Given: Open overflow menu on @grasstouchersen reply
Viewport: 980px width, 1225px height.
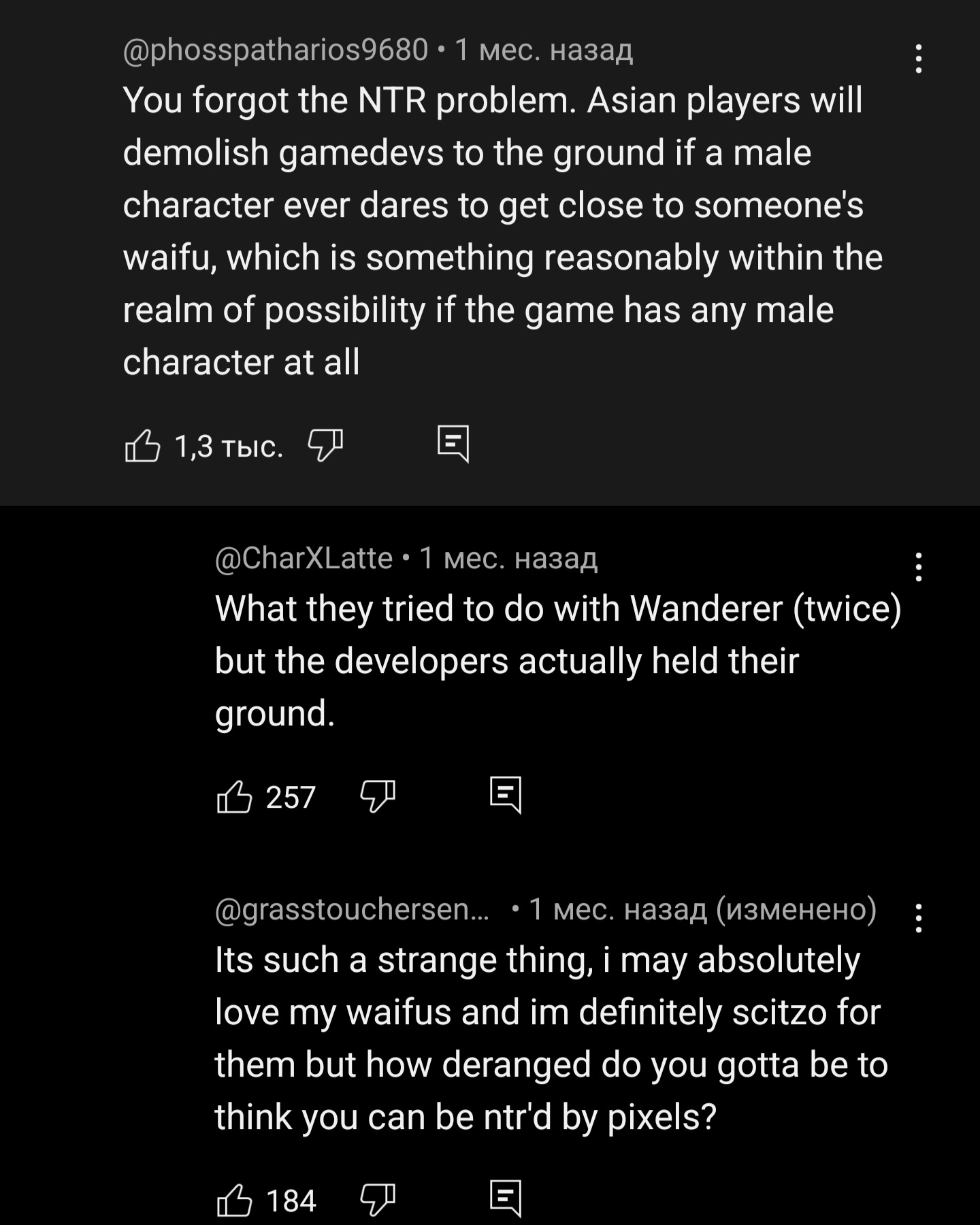Looking at the screenshot, I should point(919,918).
